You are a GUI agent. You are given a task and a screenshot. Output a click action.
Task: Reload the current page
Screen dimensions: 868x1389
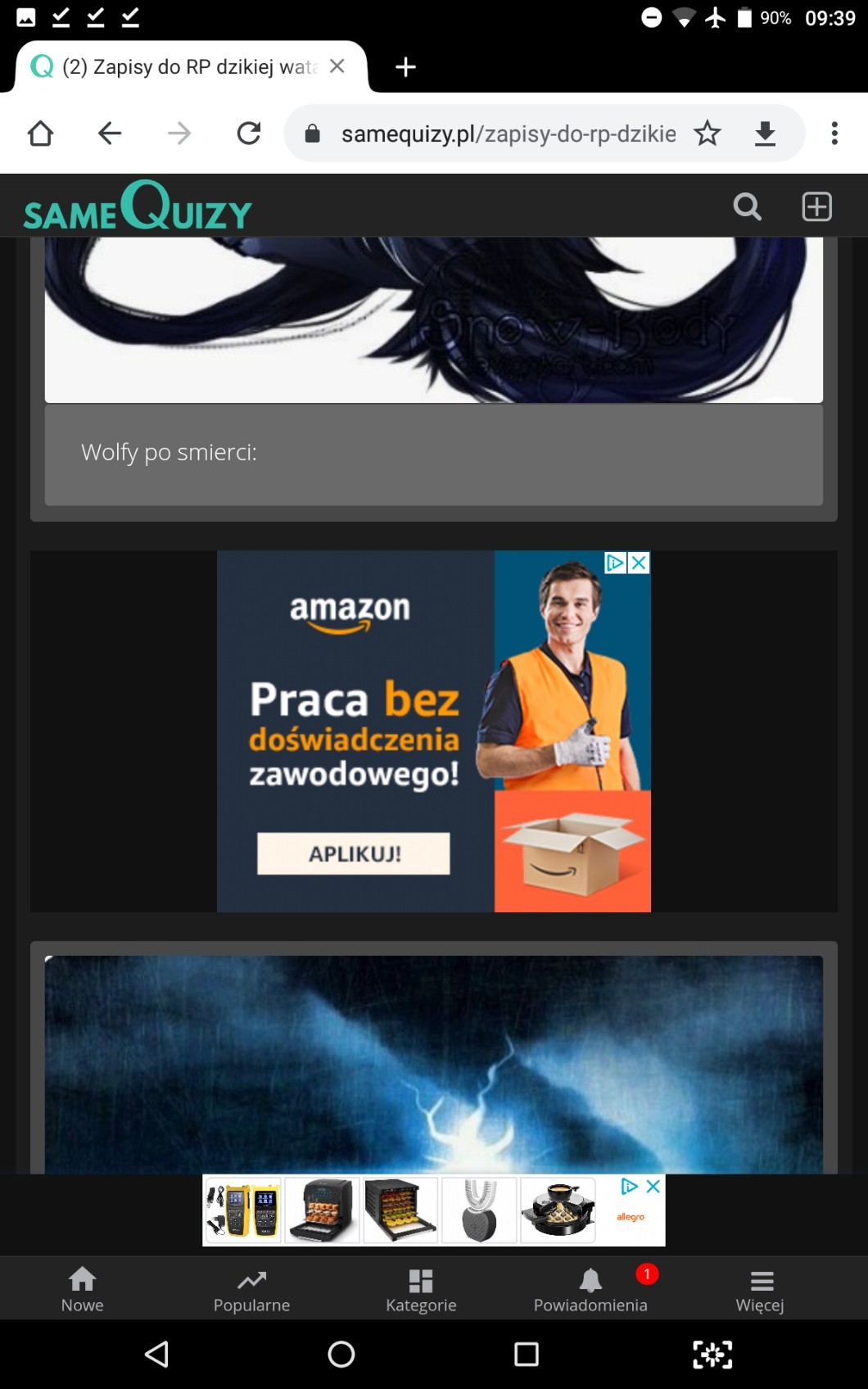[x=249, y=133]
